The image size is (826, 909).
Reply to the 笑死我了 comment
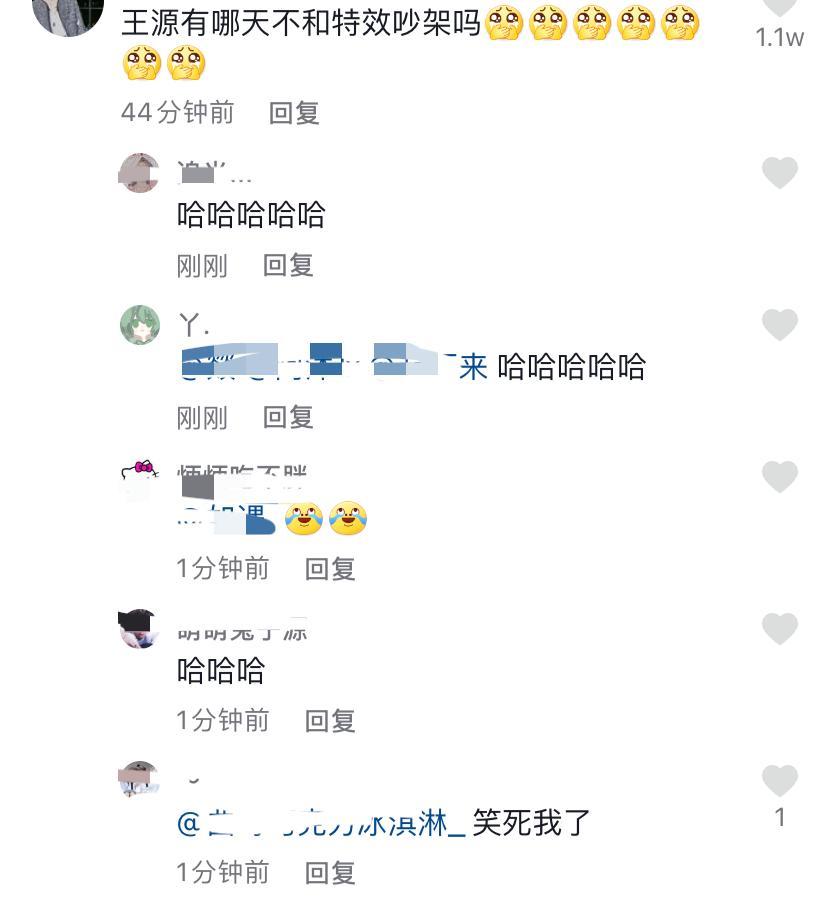[330, 872]
